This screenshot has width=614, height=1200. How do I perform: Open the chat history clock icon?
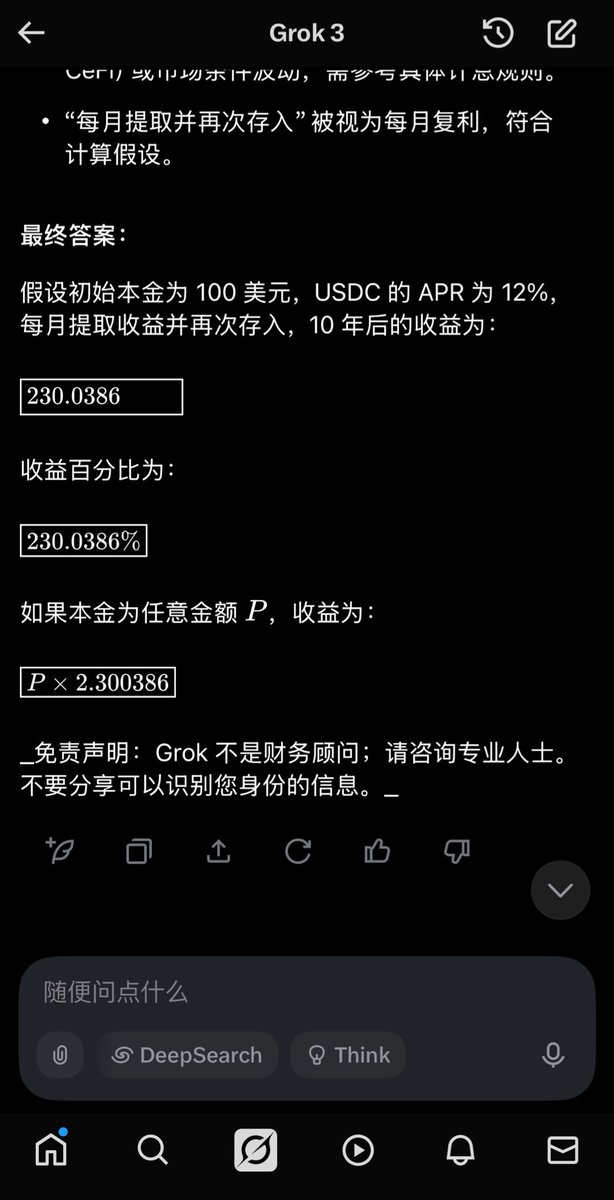(x=498, y=33)
